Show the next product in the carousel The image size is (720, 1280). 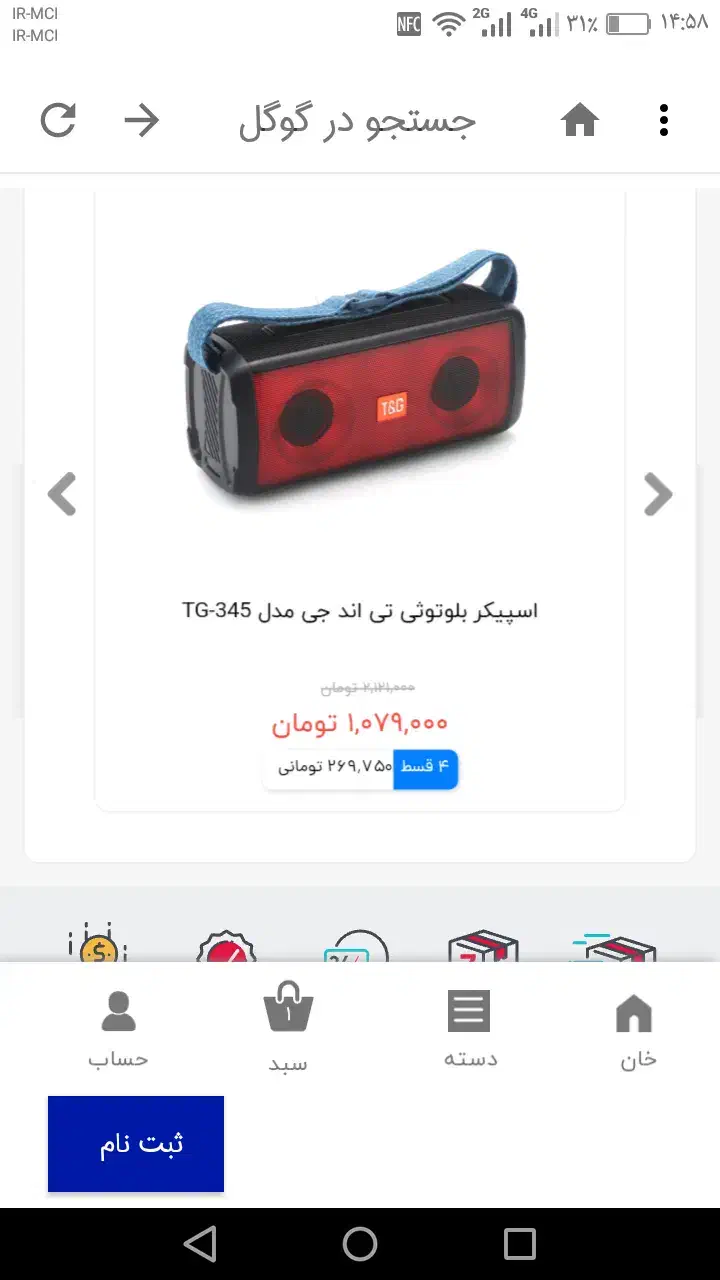pos(658,493)
